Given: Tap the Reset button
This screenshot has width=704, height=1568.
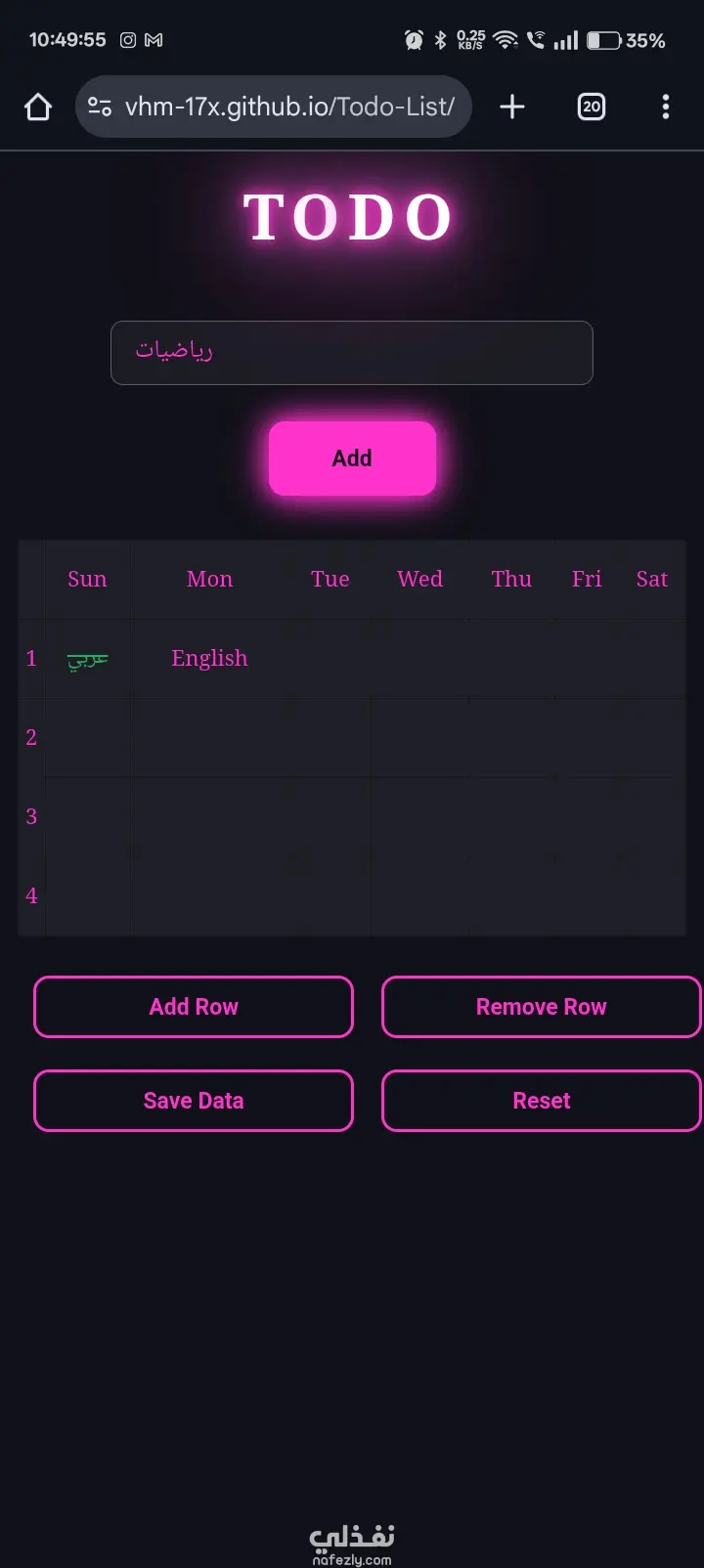Looking at the screenshot, I should tap(541, 1101).
